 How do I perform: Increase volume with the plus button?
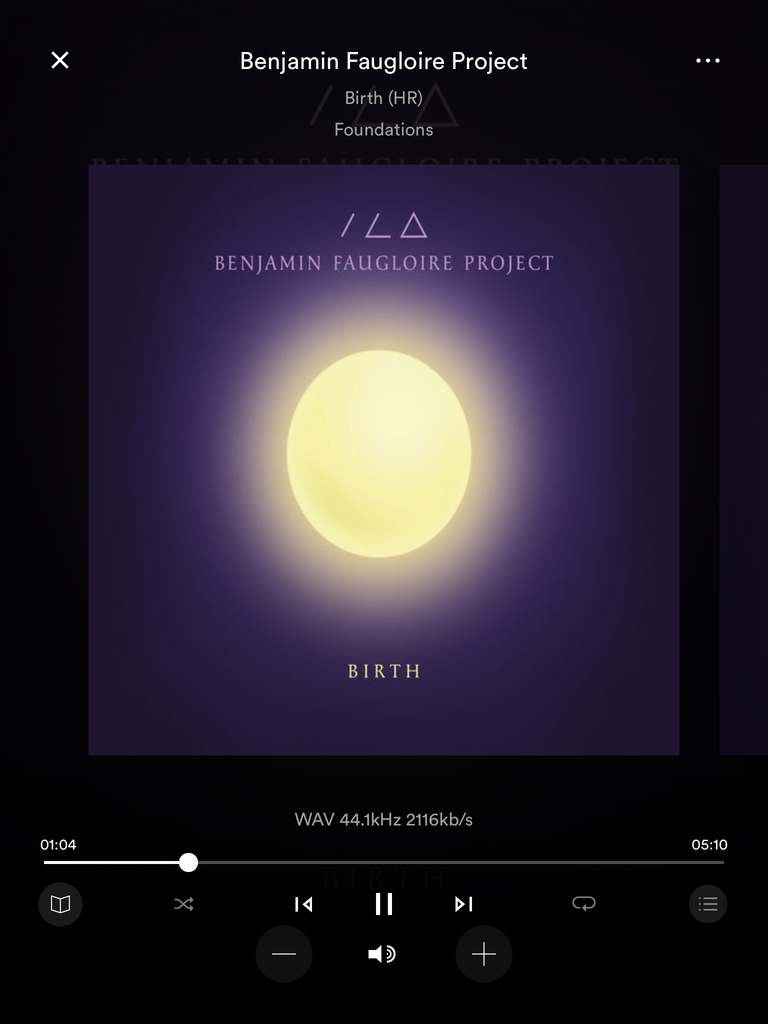(x=484, y=954)
